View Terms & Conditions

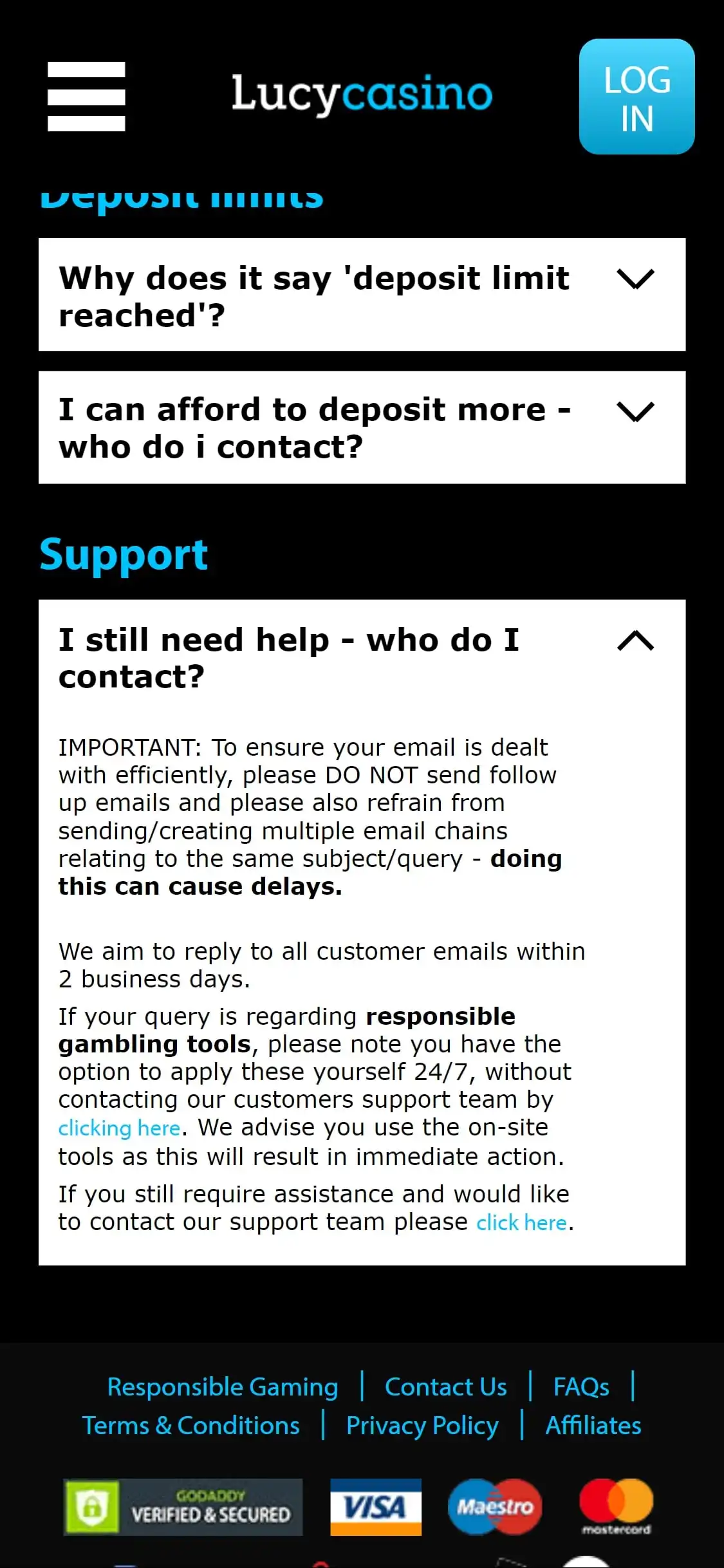(190, 1426)
